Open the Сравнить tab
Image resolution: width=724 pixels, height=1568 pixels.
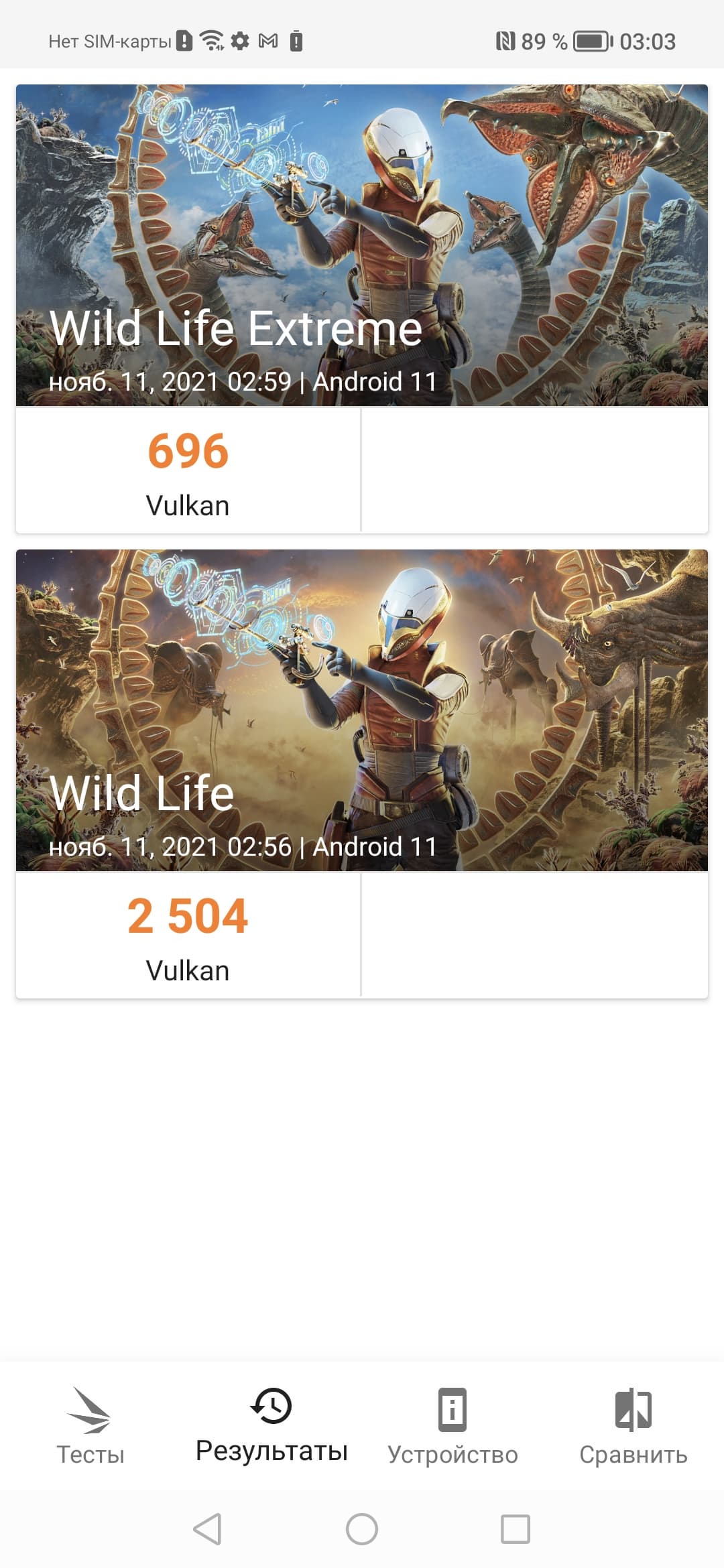pos(633,1426)
